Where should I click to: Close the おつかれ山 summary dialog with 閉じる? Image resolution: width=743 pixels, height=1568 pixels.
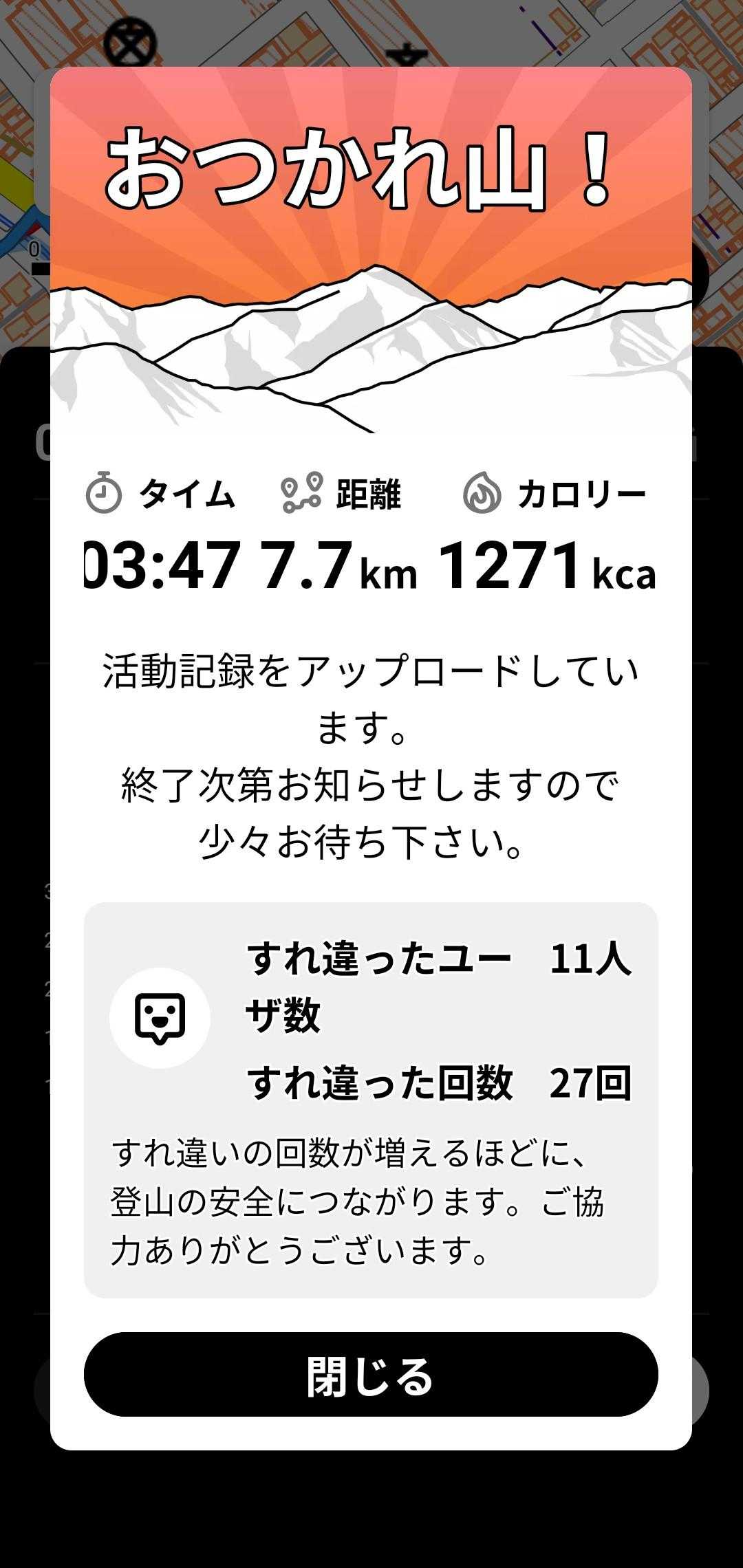coord(371,1376)
